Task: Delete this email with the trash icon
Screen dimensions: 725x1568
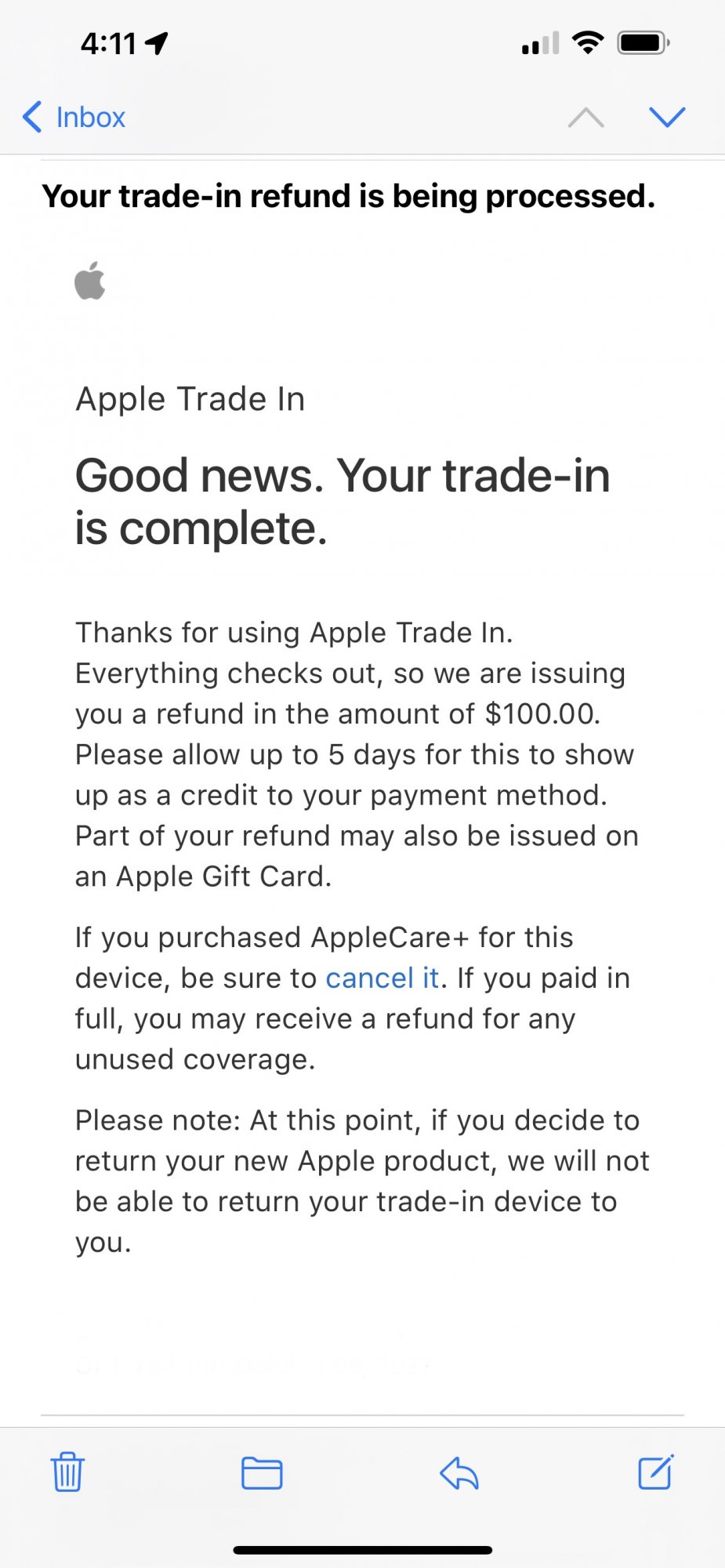Action: [x=67, y=1472]
